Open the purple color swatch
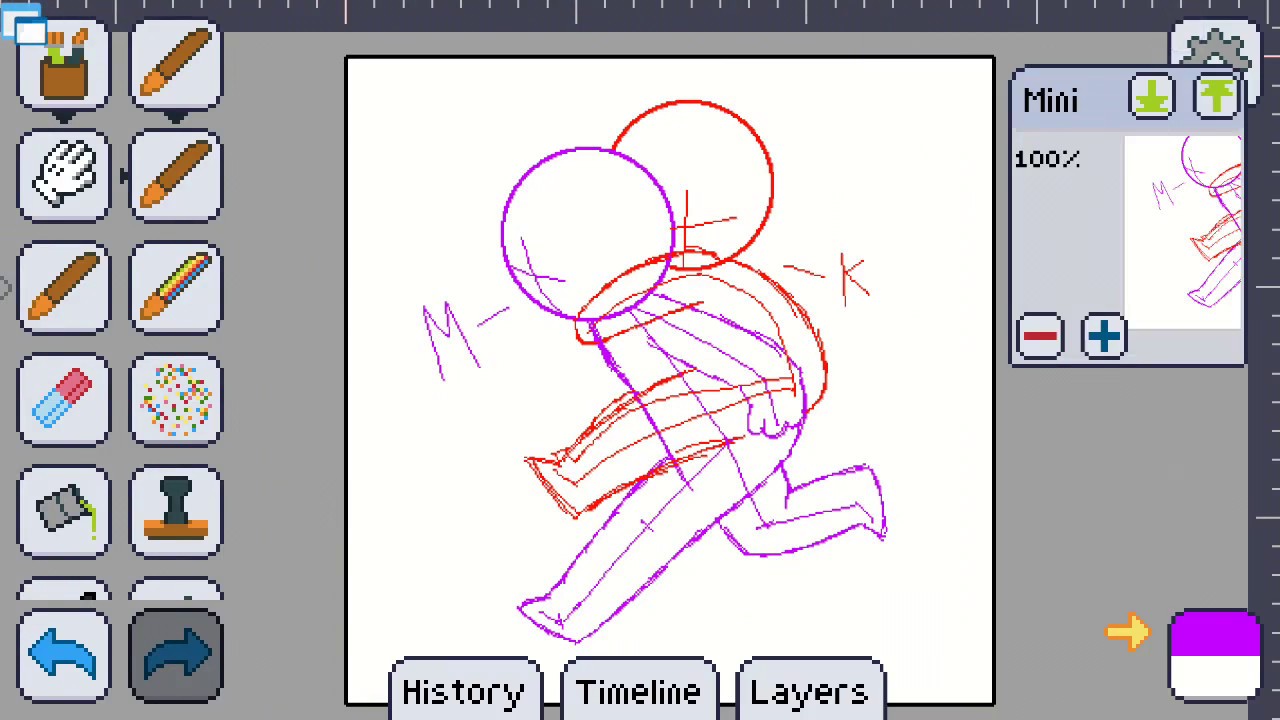This screenshot has width=1280, height=720. click(x=1215, y=654)
